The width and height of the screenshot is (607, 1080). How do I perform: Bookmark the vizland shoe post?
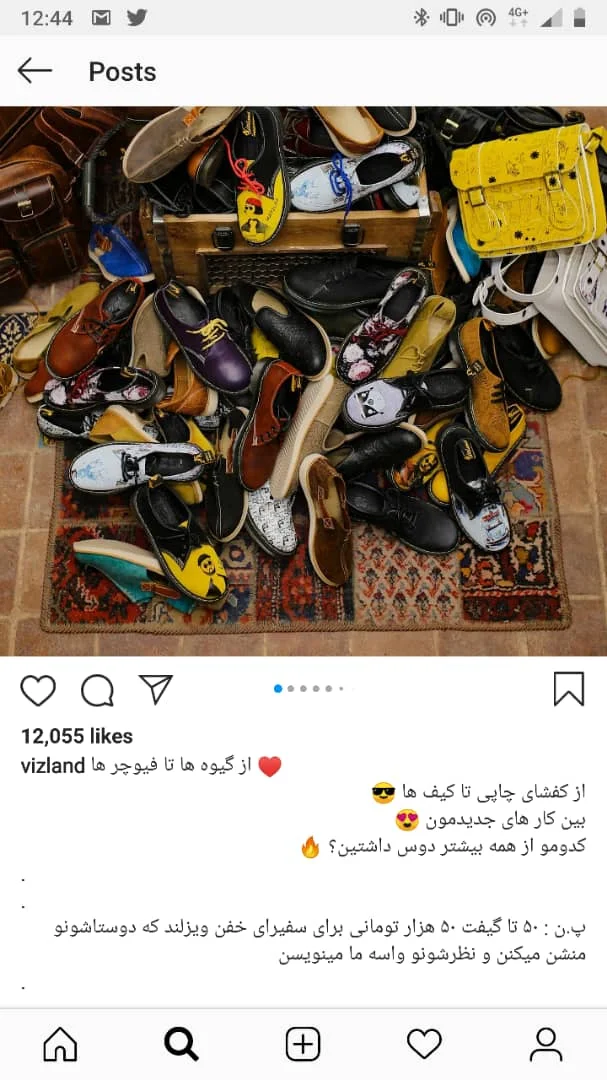(568, 689)
